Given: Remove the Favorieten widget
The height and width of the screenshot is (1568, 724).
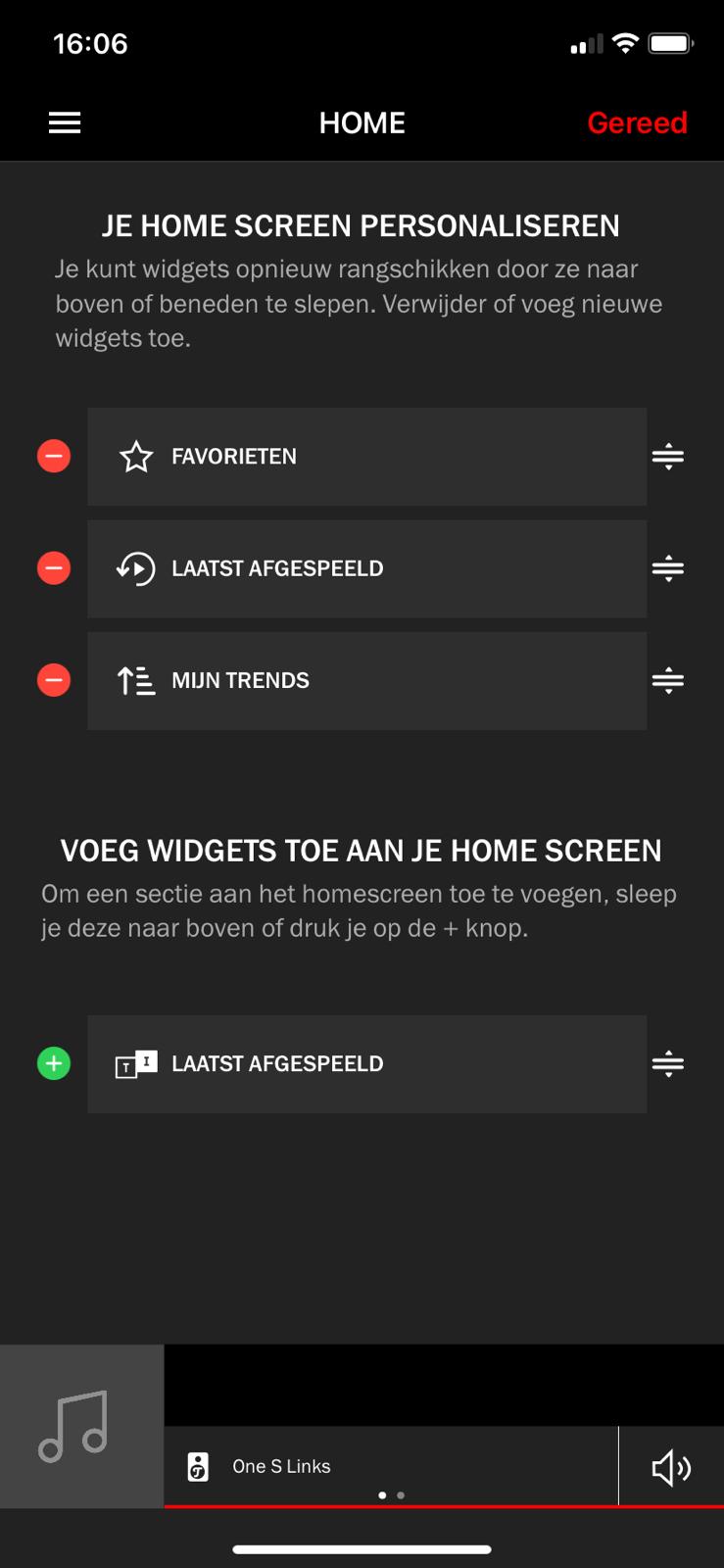Looking at the screenshot, I should (x=54, y=456).
